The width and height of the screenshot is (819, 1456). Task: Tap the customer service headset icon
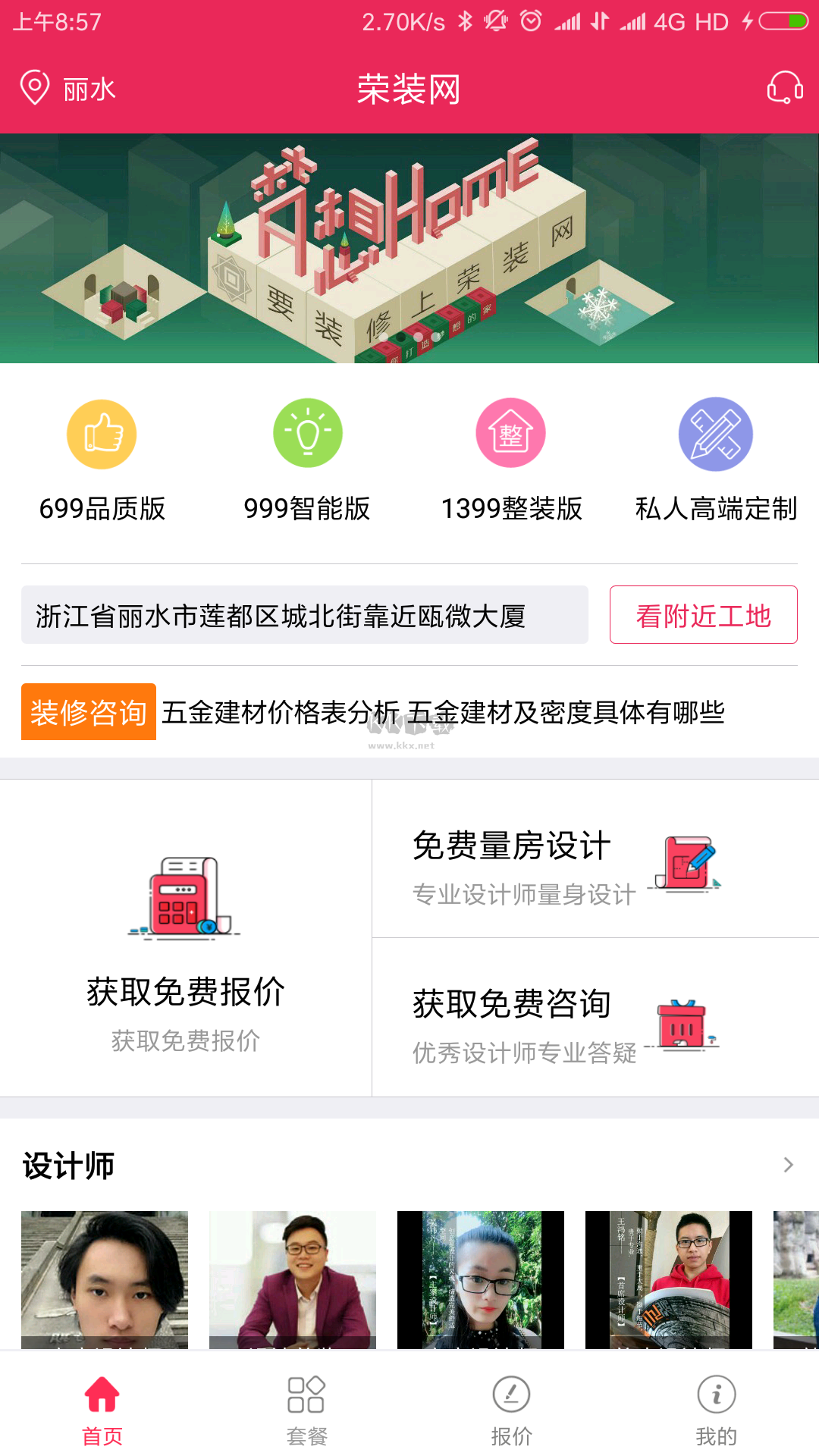click(x=784, y=89)
